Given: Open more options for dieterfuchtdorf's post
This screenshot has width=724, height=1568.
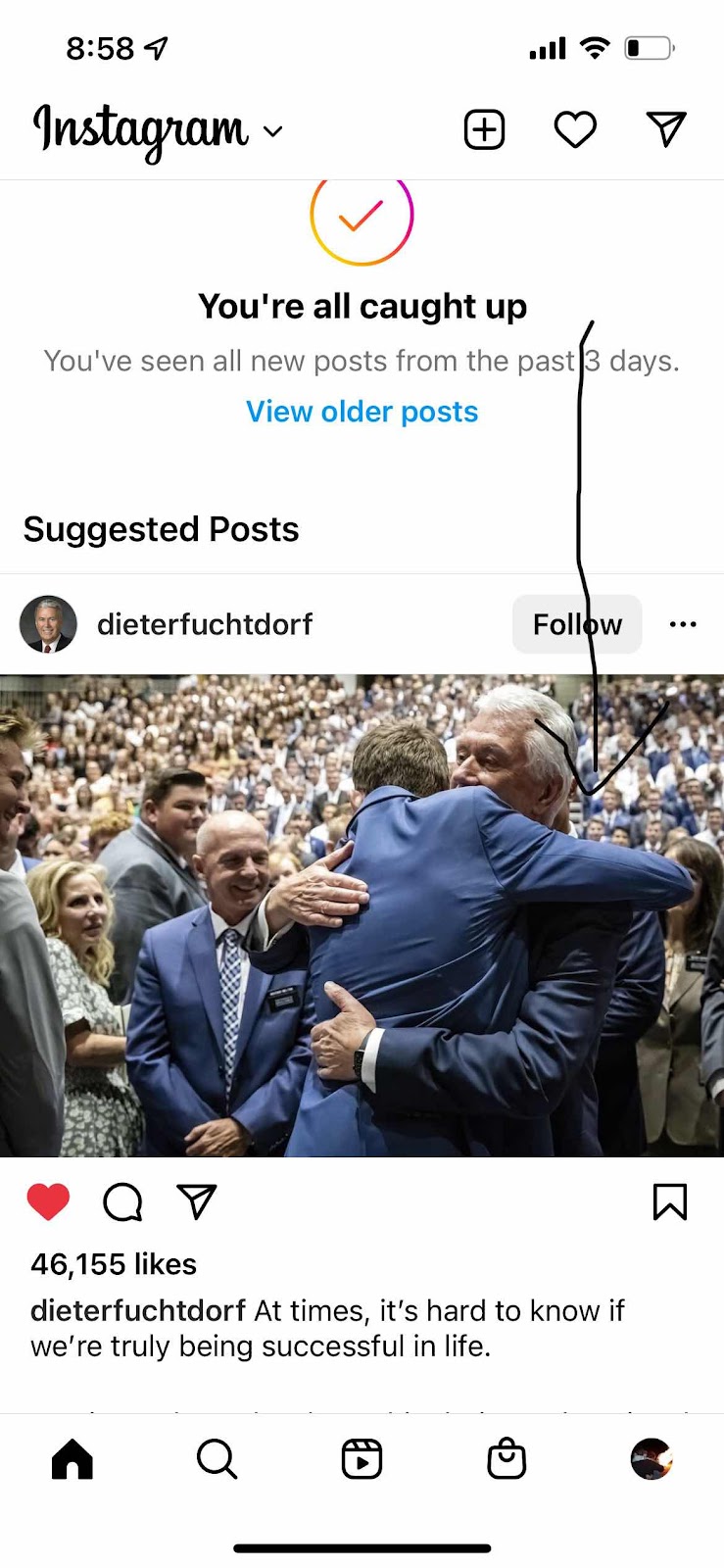Looking at the screenshot, I should pos(683,624).
